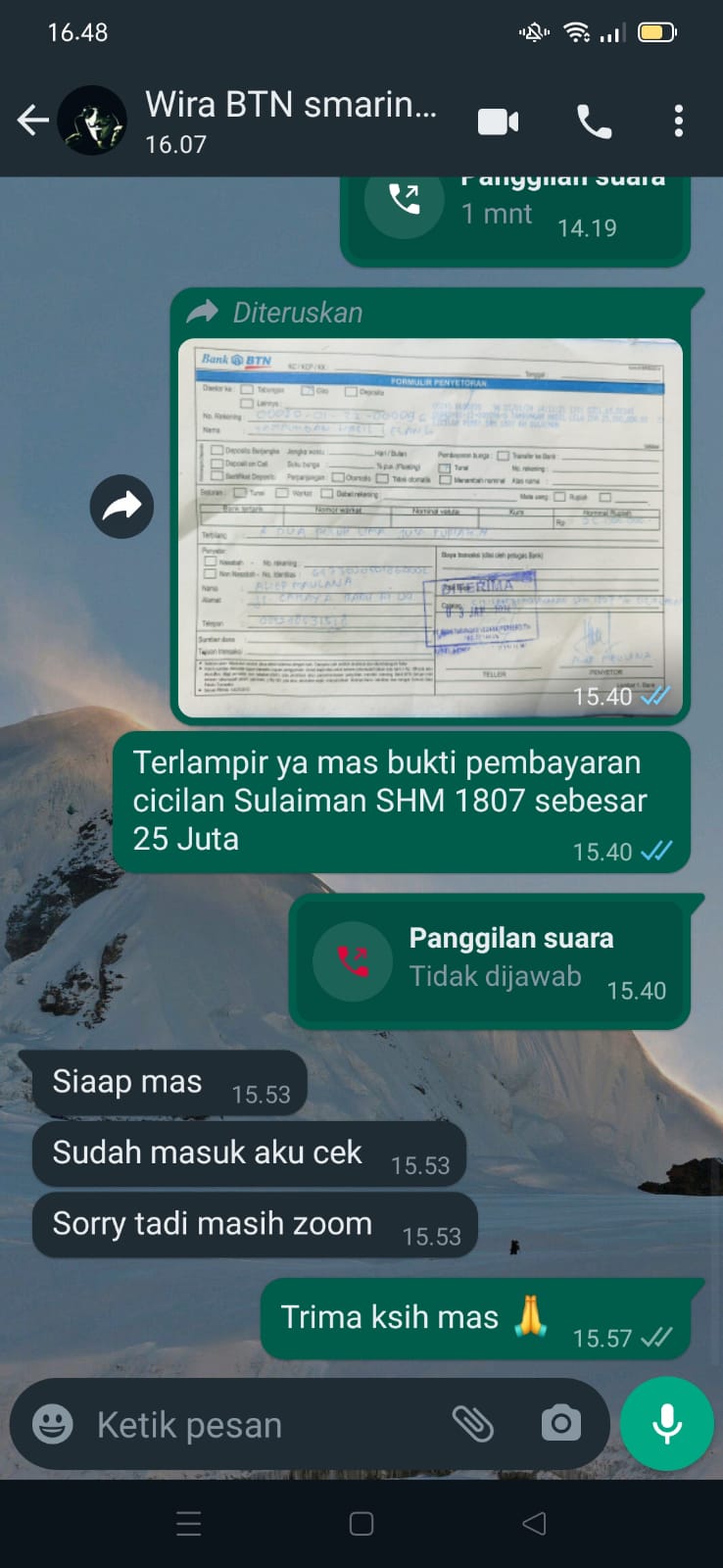The height and width of the screenshot is (1568, 723).
Task: Open the camera from the message bar
Action: (560, 1424)
